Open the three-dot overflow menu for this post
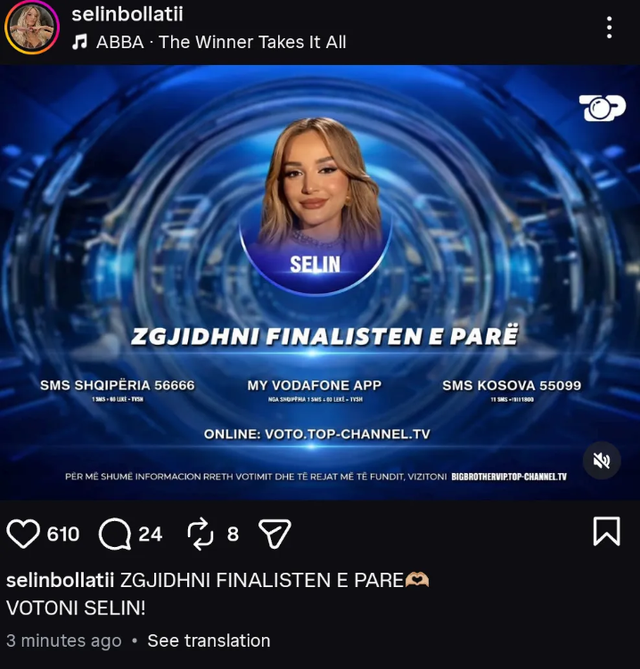Screen dimensions: 640x669 click(x=609, y=27)
